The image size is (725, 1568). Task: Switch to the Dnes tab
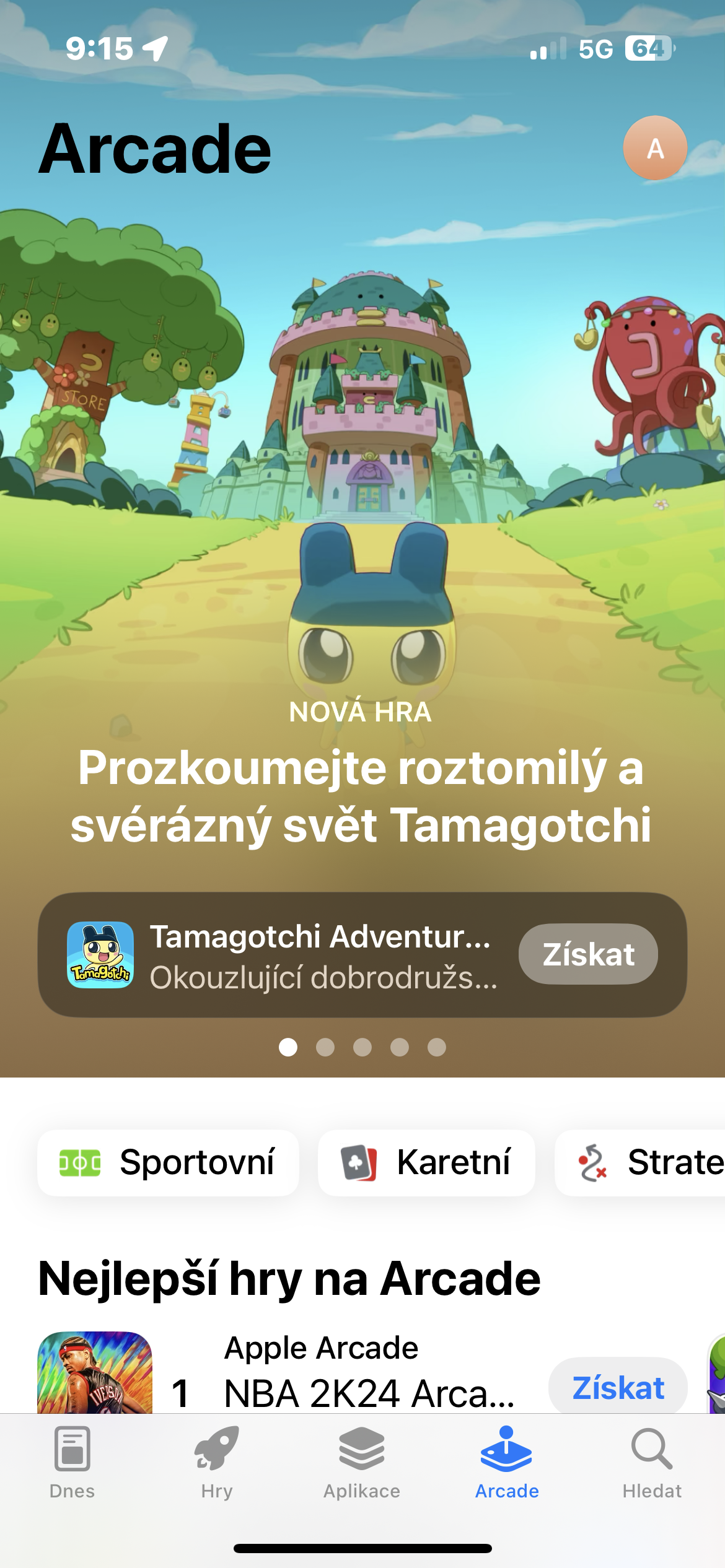tap(72, 1463)
